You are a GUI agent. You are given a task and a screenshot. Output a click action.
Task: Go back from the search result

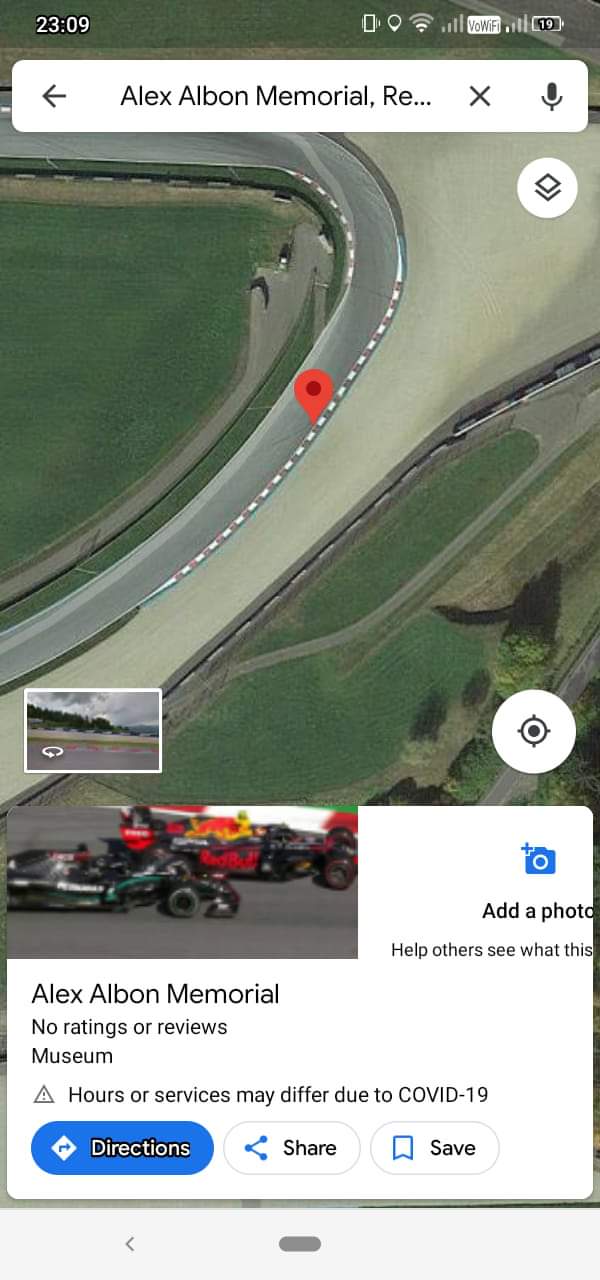click(54, 96)
